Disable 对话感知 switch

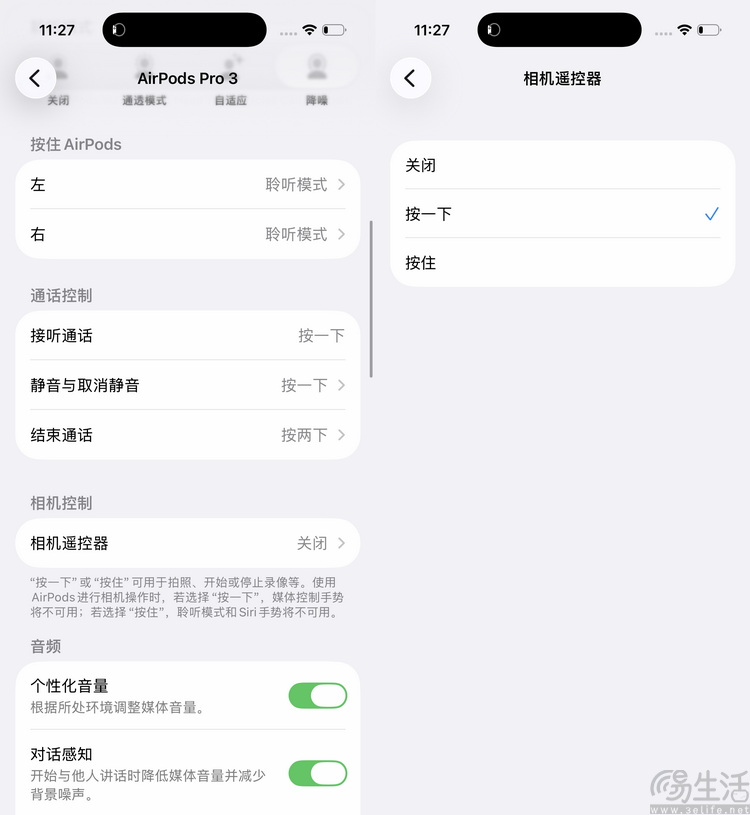pos(317,773)
